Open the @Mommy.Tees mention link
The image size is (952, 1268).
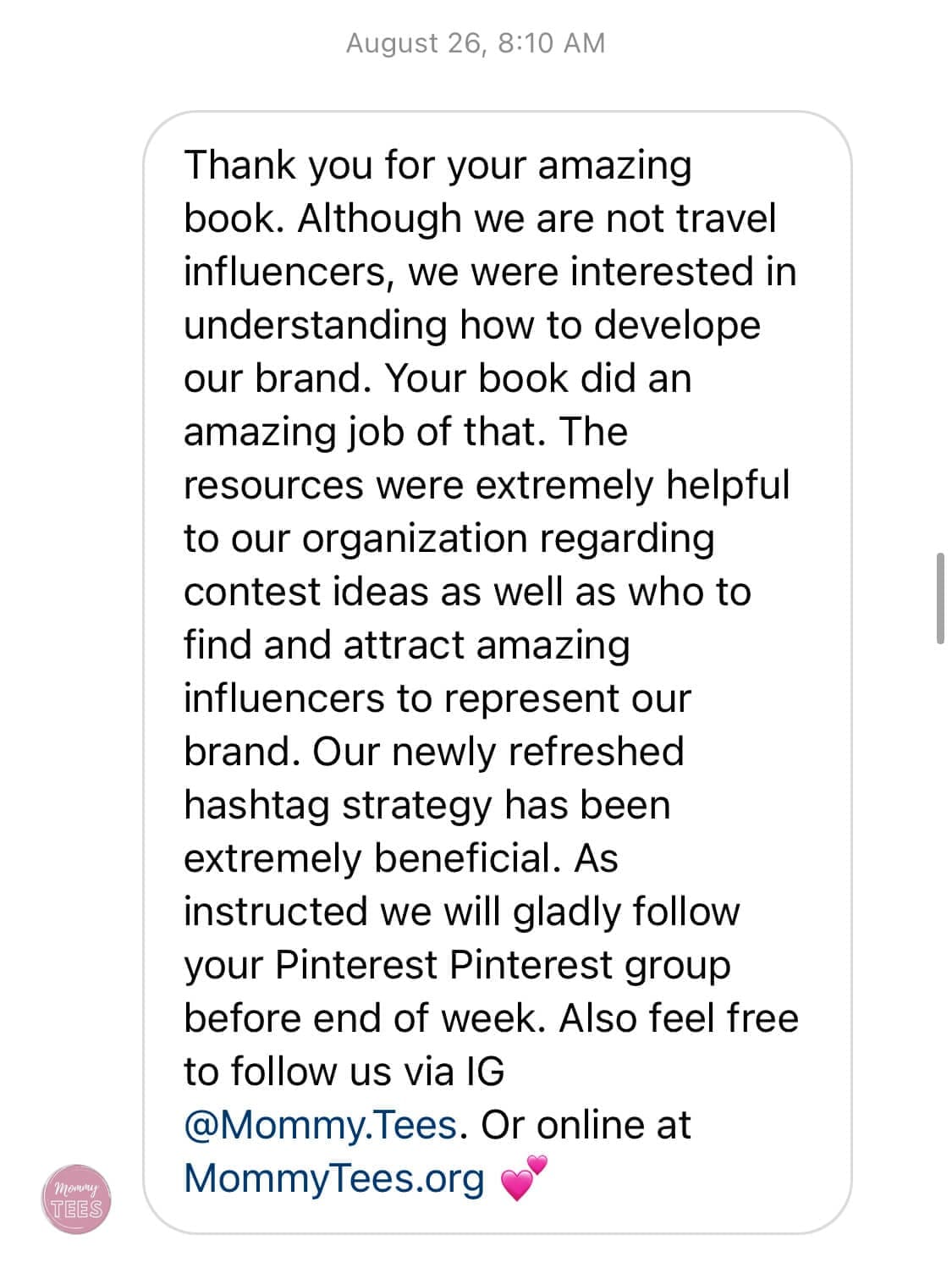point(321,1125)
